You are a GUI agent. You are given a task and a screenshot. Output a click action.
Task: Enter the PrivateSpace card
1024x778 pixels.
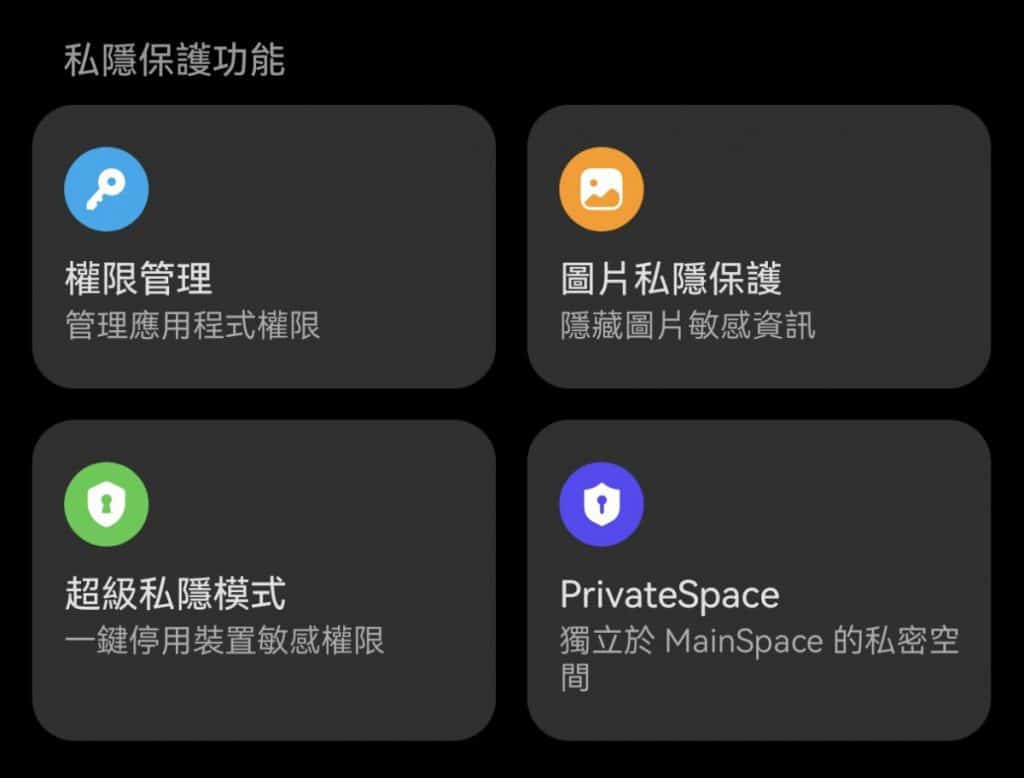pyautogui.click(x=758, y=579)
